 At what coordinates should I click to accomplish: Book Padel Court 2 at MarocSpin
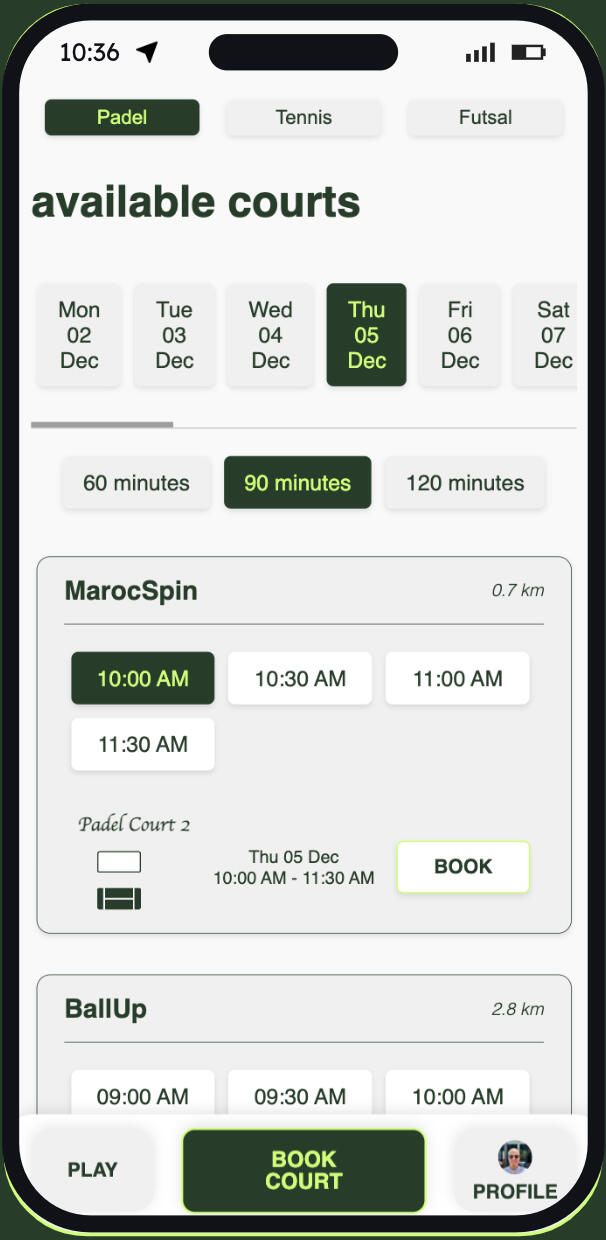463,867
